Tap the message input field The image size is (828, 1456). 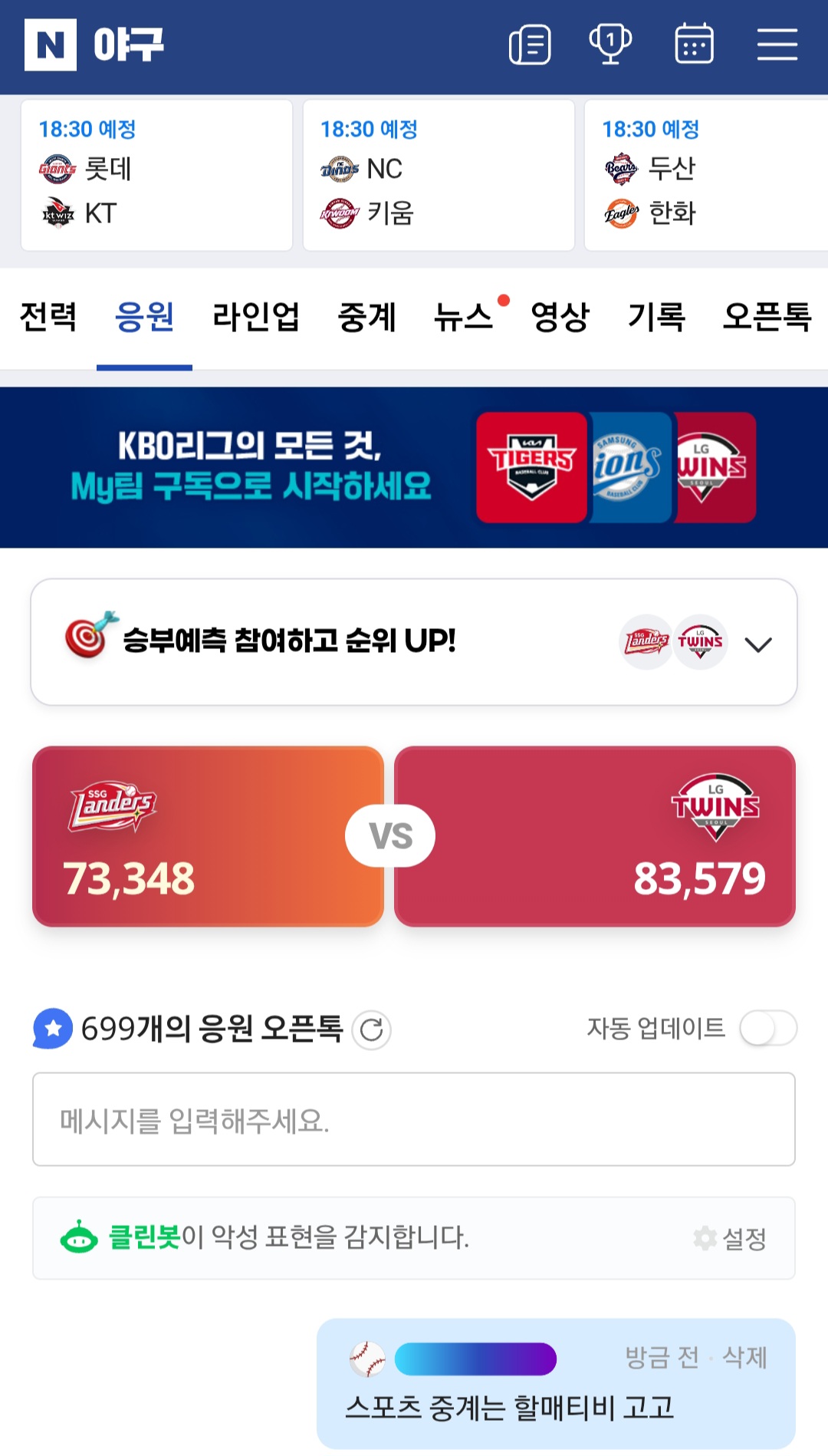click(414, 1120)
